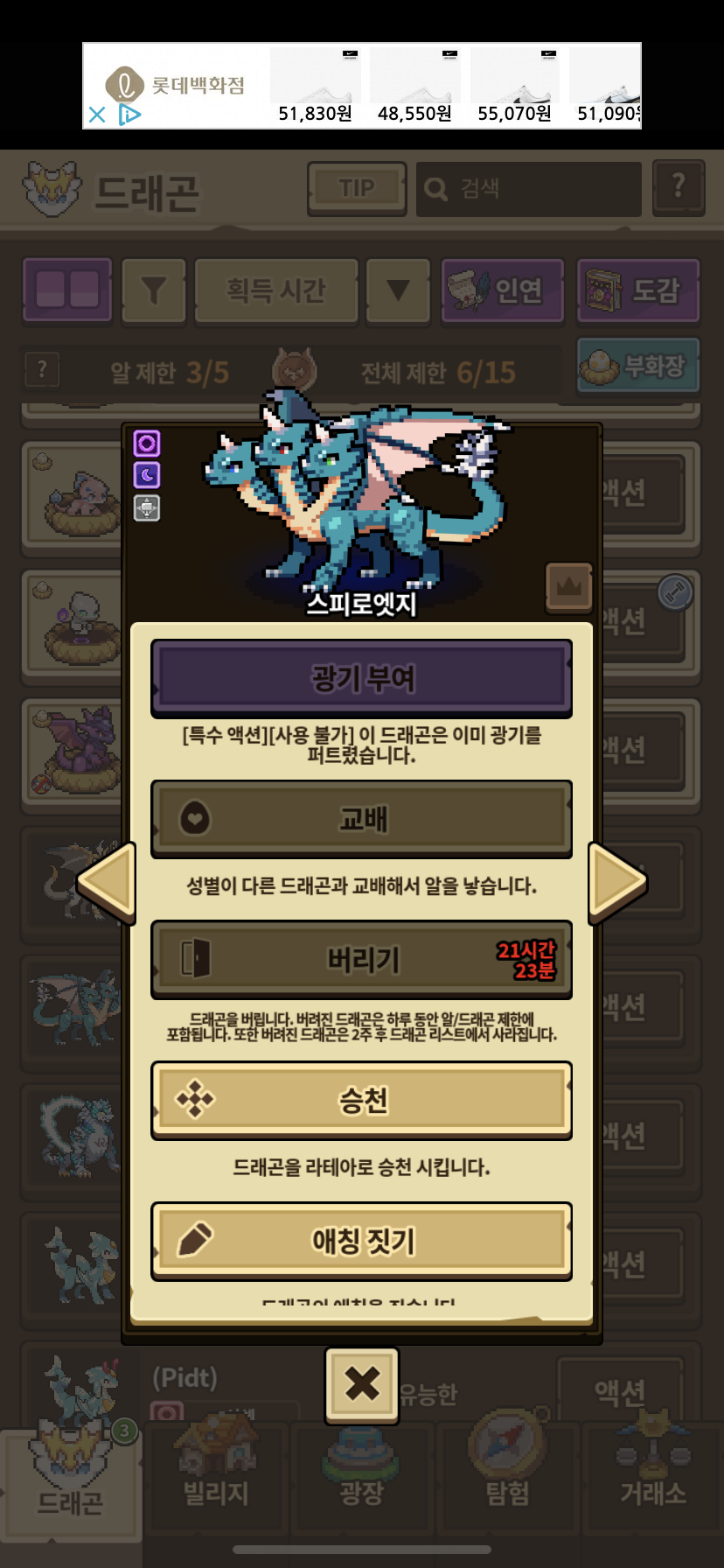Go to the previous dragon with left arrow
Screen dimensions: 724x1568
[107, 882]
